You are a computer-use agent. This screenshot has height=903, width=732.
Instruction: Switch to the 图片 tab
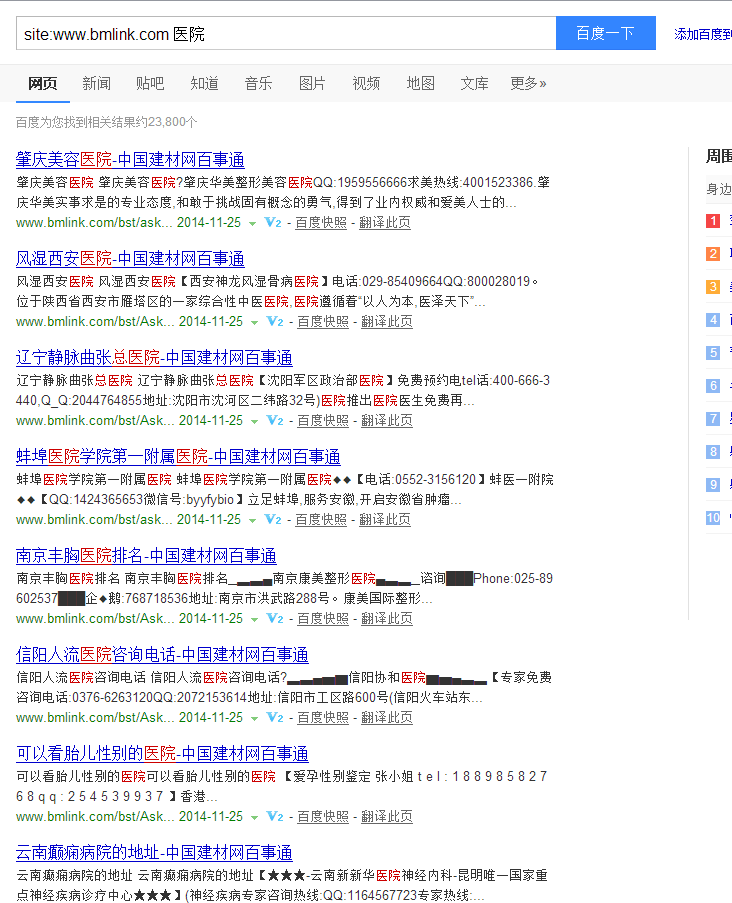click(x=312, y=84)
